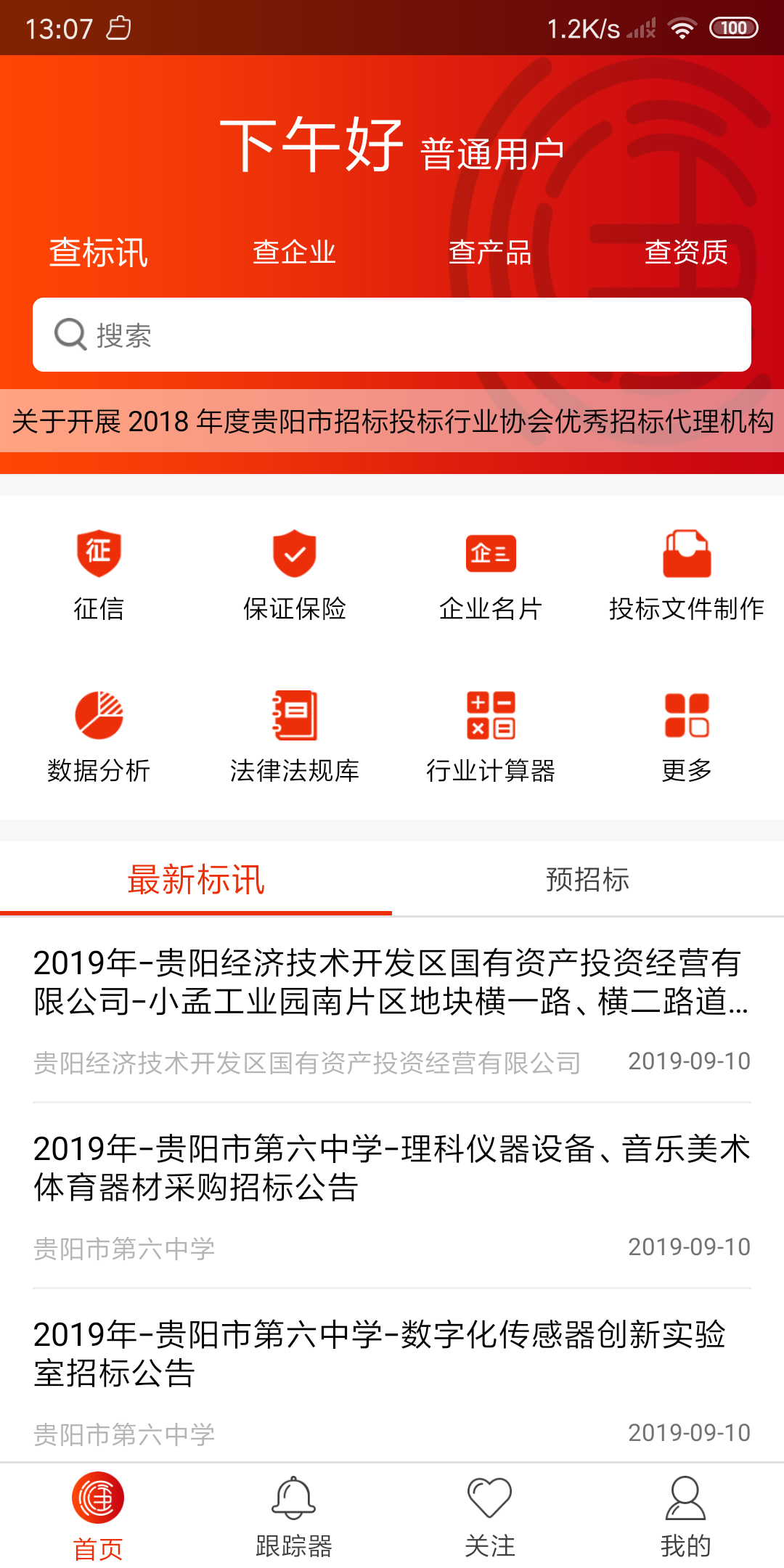Open the 理科仪器设备 procurement notice
The image size is (784, 1568).
[x=392, y=1168]
